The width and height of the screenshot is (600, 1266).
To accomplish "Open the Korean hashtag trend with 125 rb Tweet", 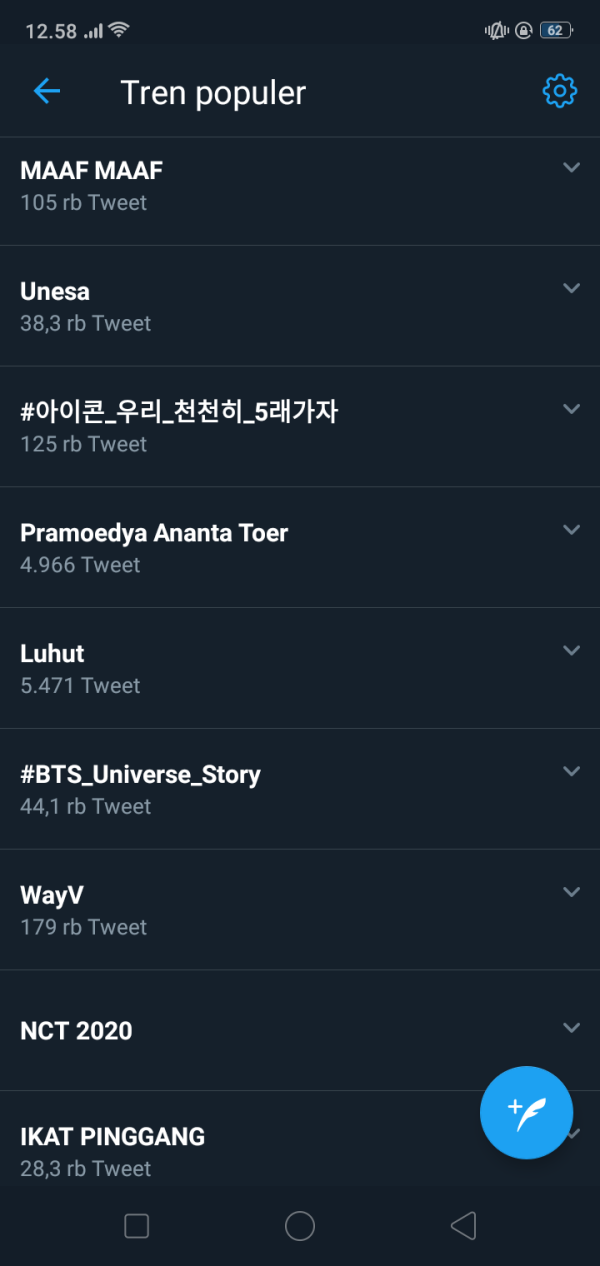I will (300, 427).
